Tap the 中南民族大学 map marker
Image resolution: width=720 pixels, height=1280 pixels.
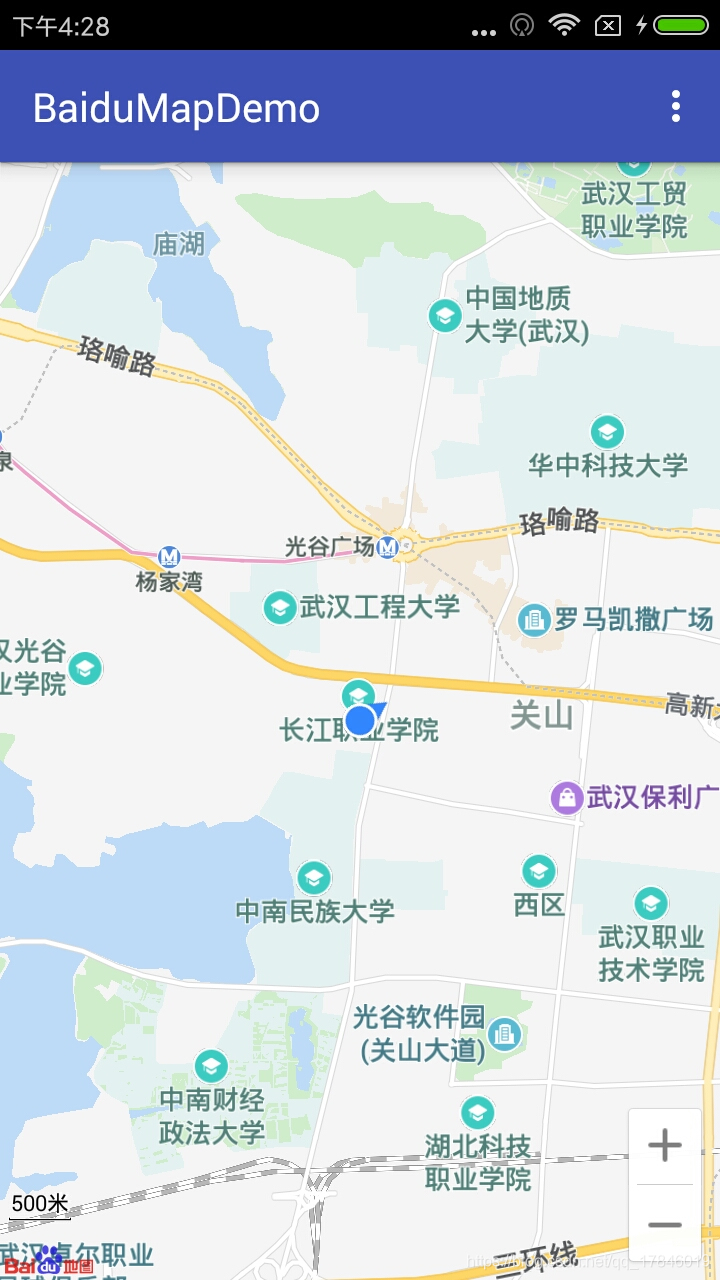[x=314, y=878]
